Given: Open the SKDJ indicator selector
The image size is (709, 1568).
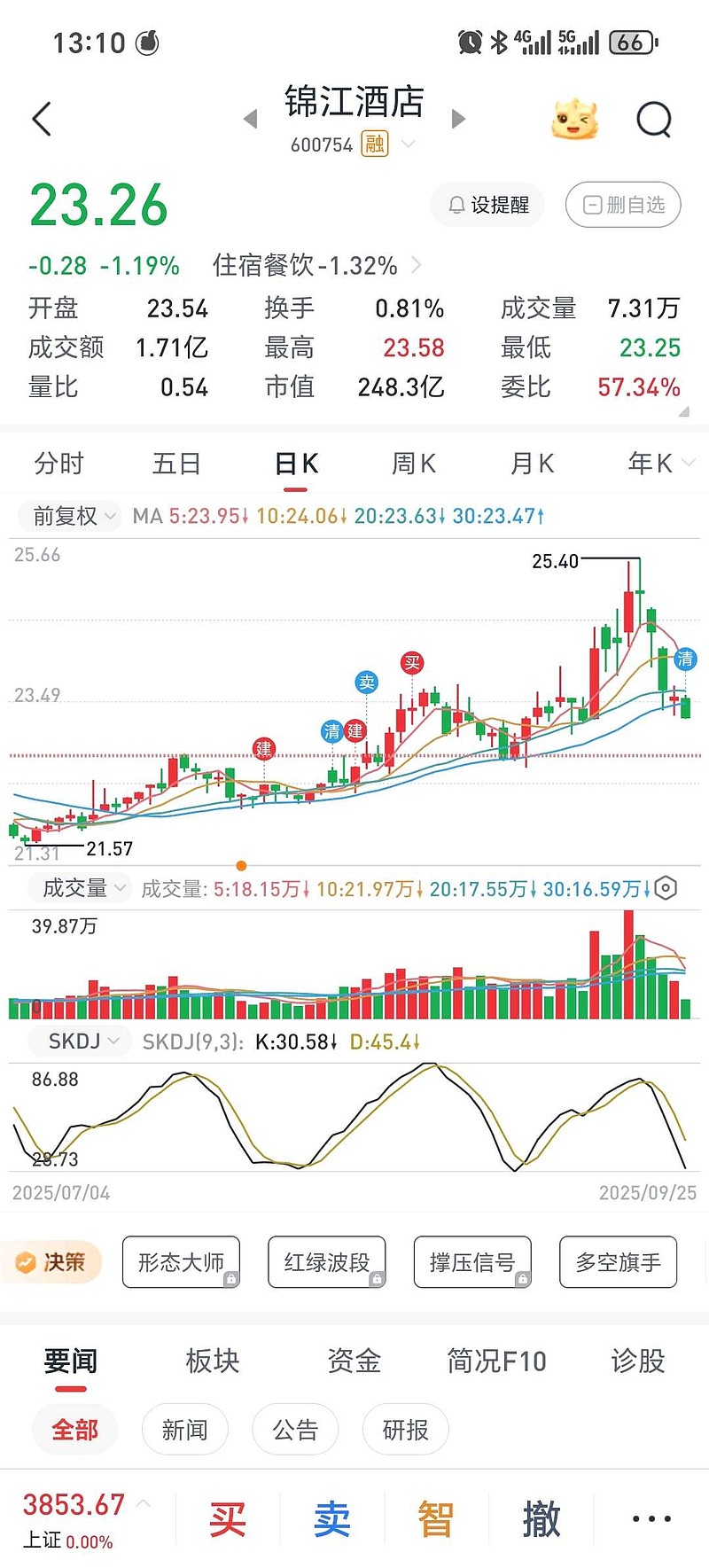Looking at the screenshot, I should coord(82,1041).
